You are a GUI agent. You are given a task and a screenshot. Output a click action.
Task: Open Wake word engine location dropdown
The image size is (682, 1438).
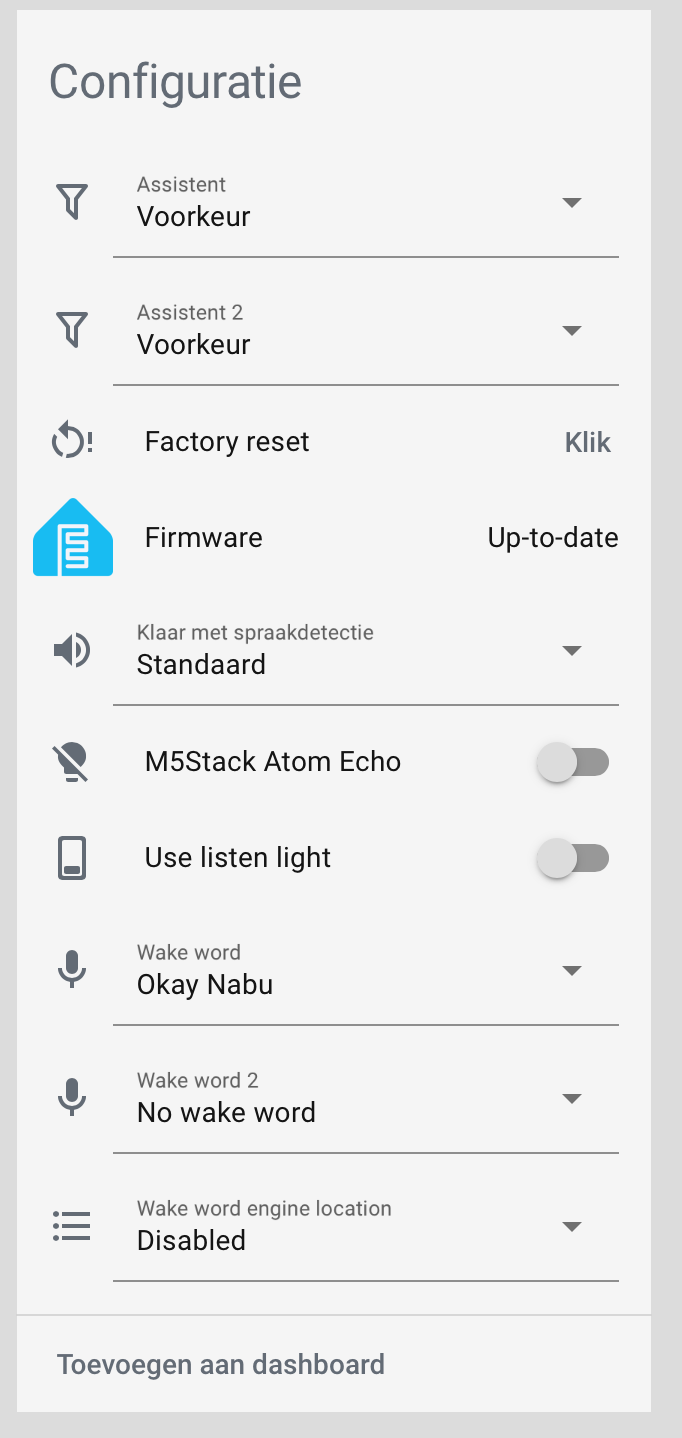pyautogui.click(x=365, y=1227)
